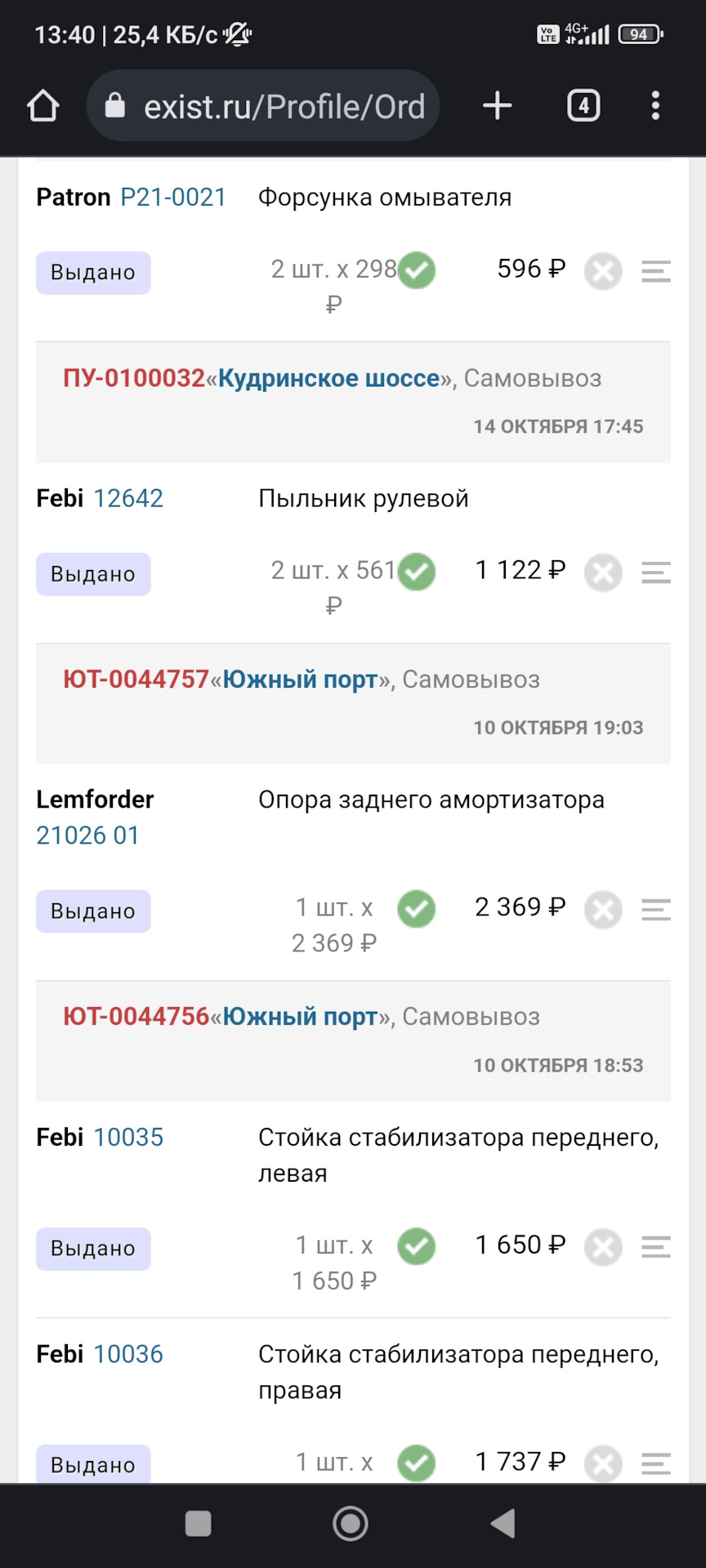Open Febi part 12642 link
706x1568 pixels.
(128, 498)
